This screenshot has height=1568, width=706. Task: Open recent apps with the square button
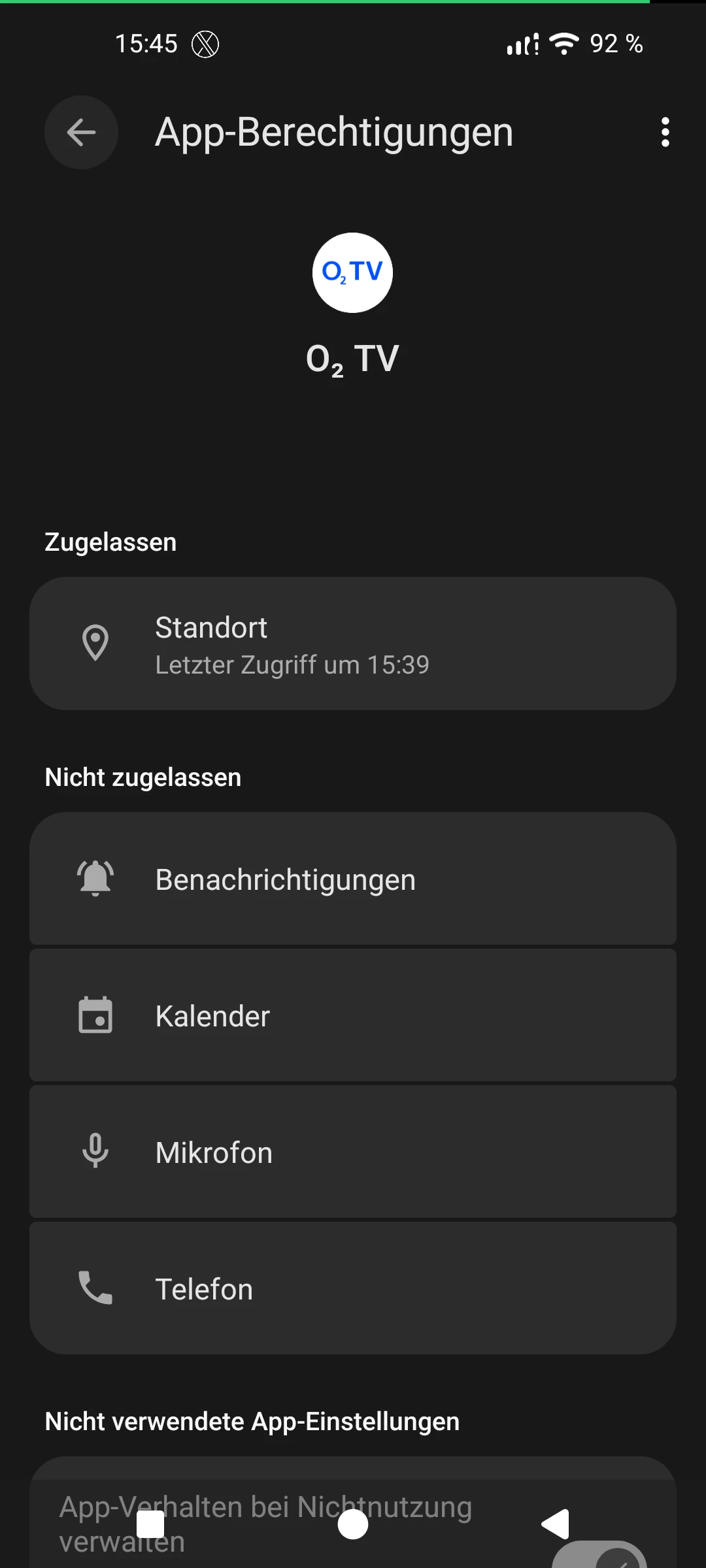[150, 1525]
